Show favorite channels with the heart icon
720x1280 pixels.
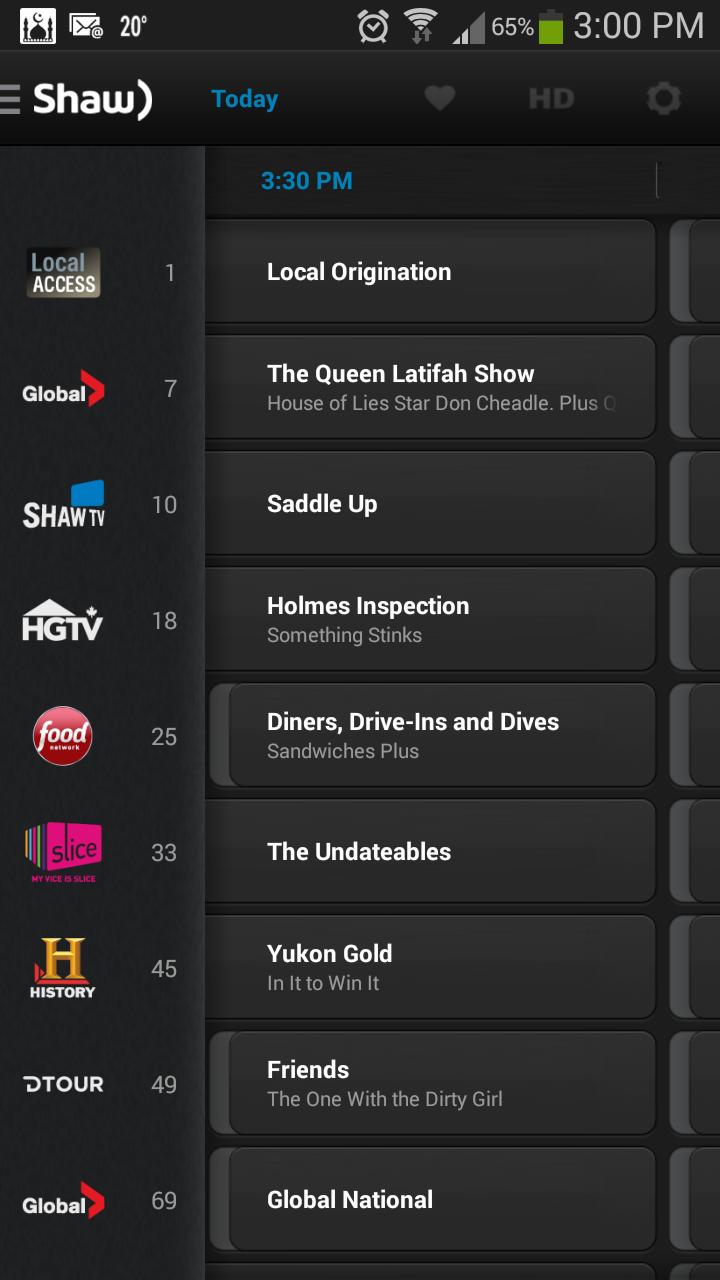439,98
